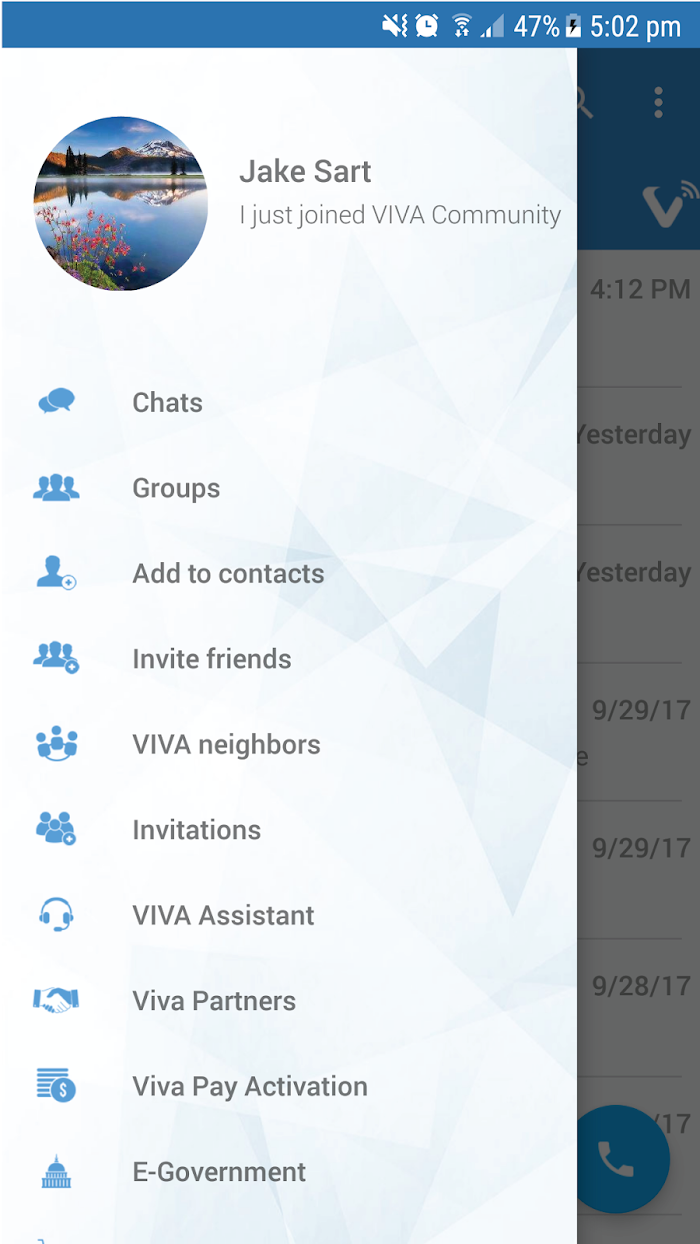The image size is (700, 1244).
Task: Select Viva Pay Activation
Action: [x=288, y=1086]
